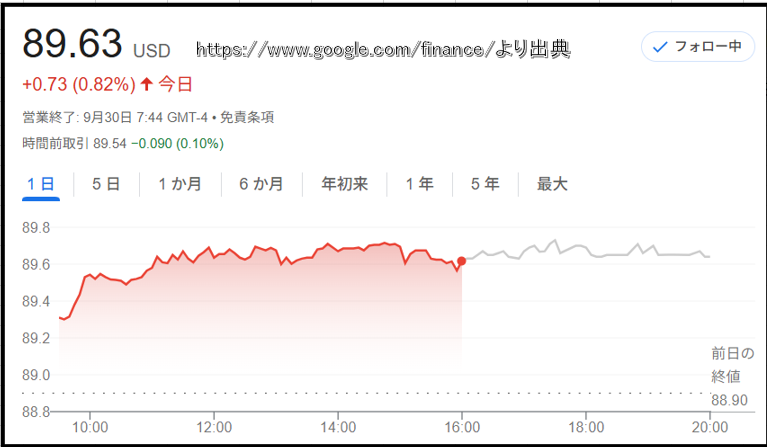
Task: Select the 1か月 chart range
Action: (180, 184)
